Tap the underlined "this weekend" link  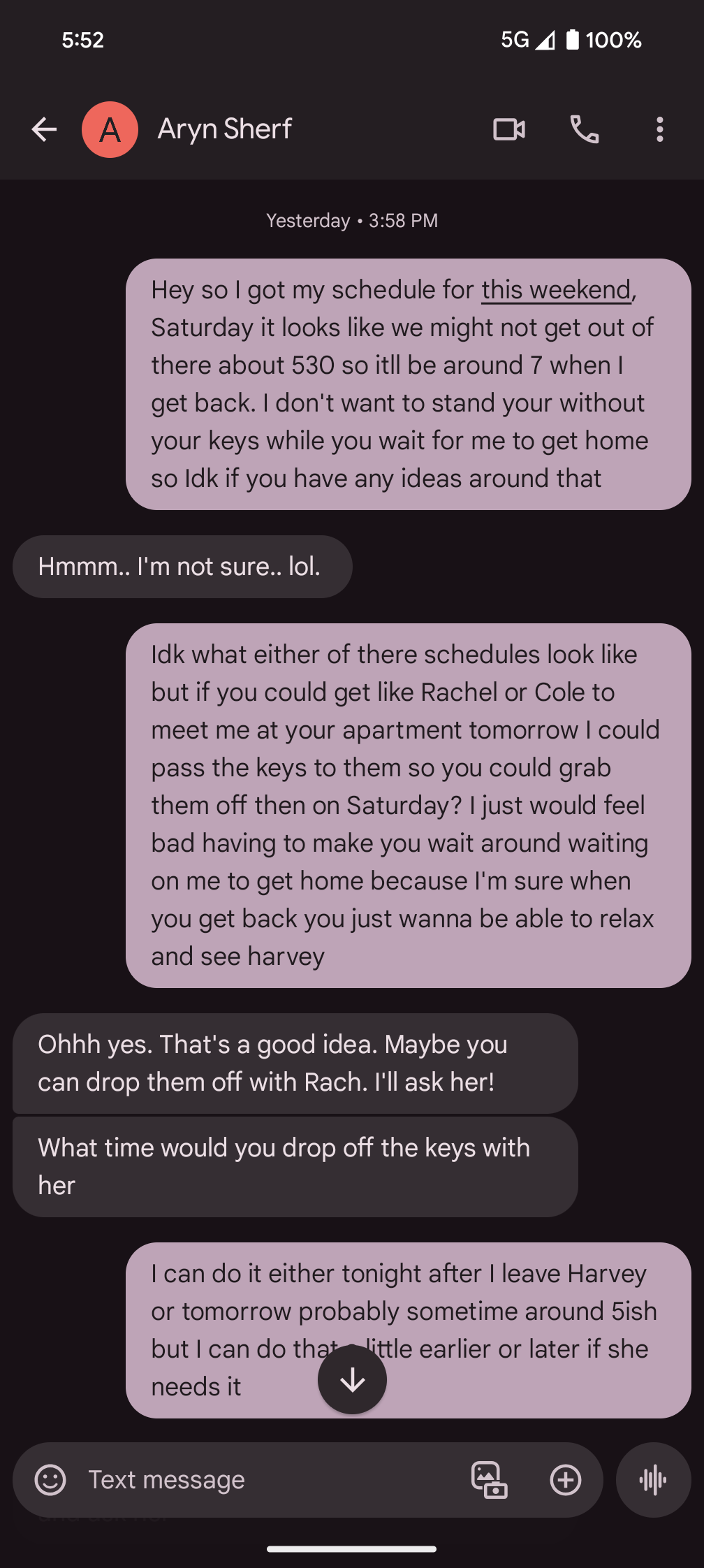pyautogui.click(x=556, y=290)
